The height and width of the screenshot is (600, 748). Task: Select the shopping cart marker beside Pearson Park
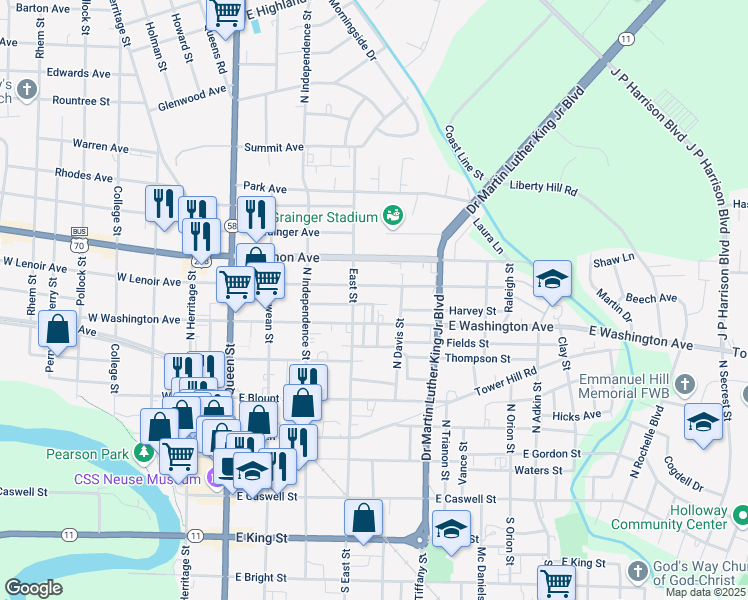[178, 456]
